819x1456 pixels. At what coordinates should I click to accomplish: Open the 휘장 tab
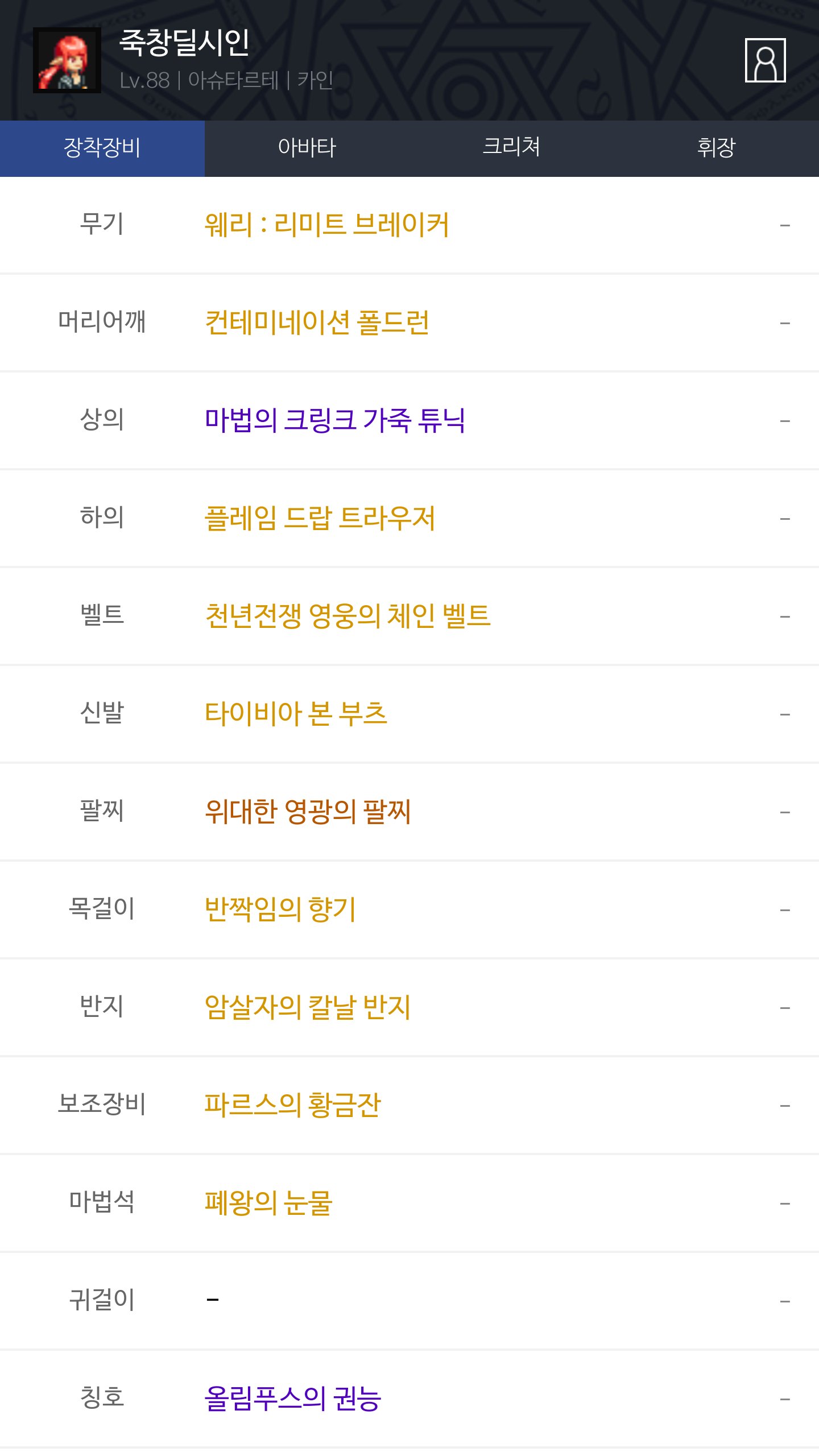[x=716, y=148]
